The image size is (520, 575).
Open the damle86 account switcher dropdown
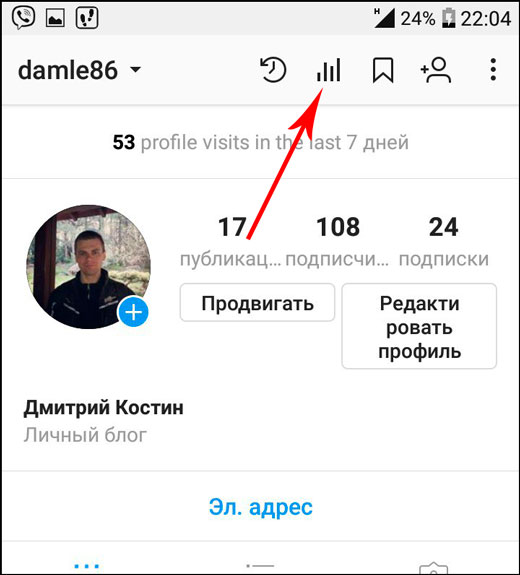pyautogui.click(x=79, y=70)
